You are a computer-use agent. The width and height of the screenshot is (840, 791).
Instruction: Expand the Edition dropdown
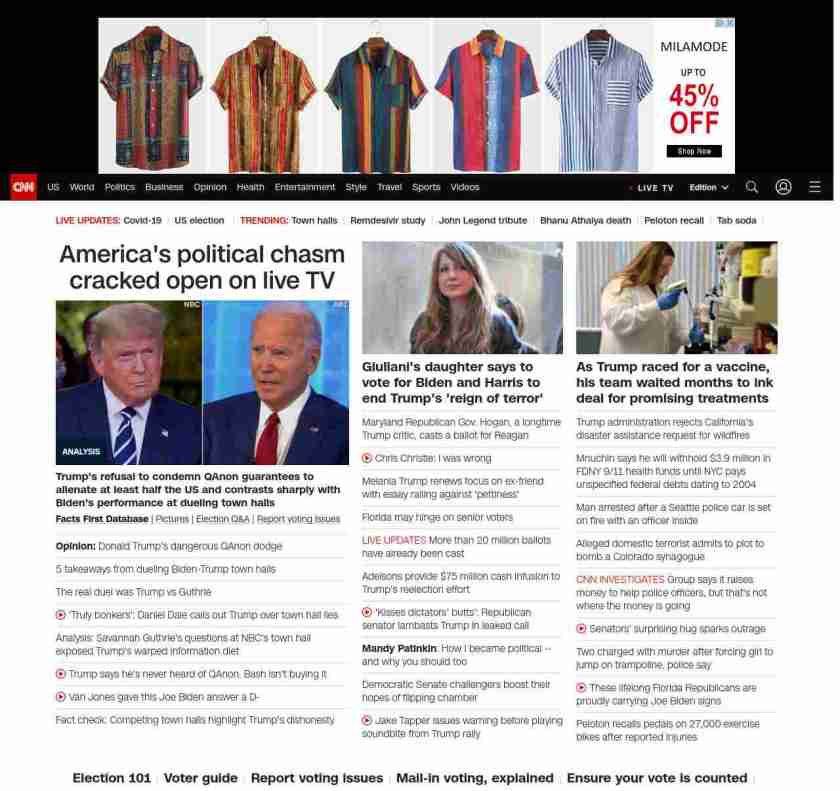[x=708, y=188]
